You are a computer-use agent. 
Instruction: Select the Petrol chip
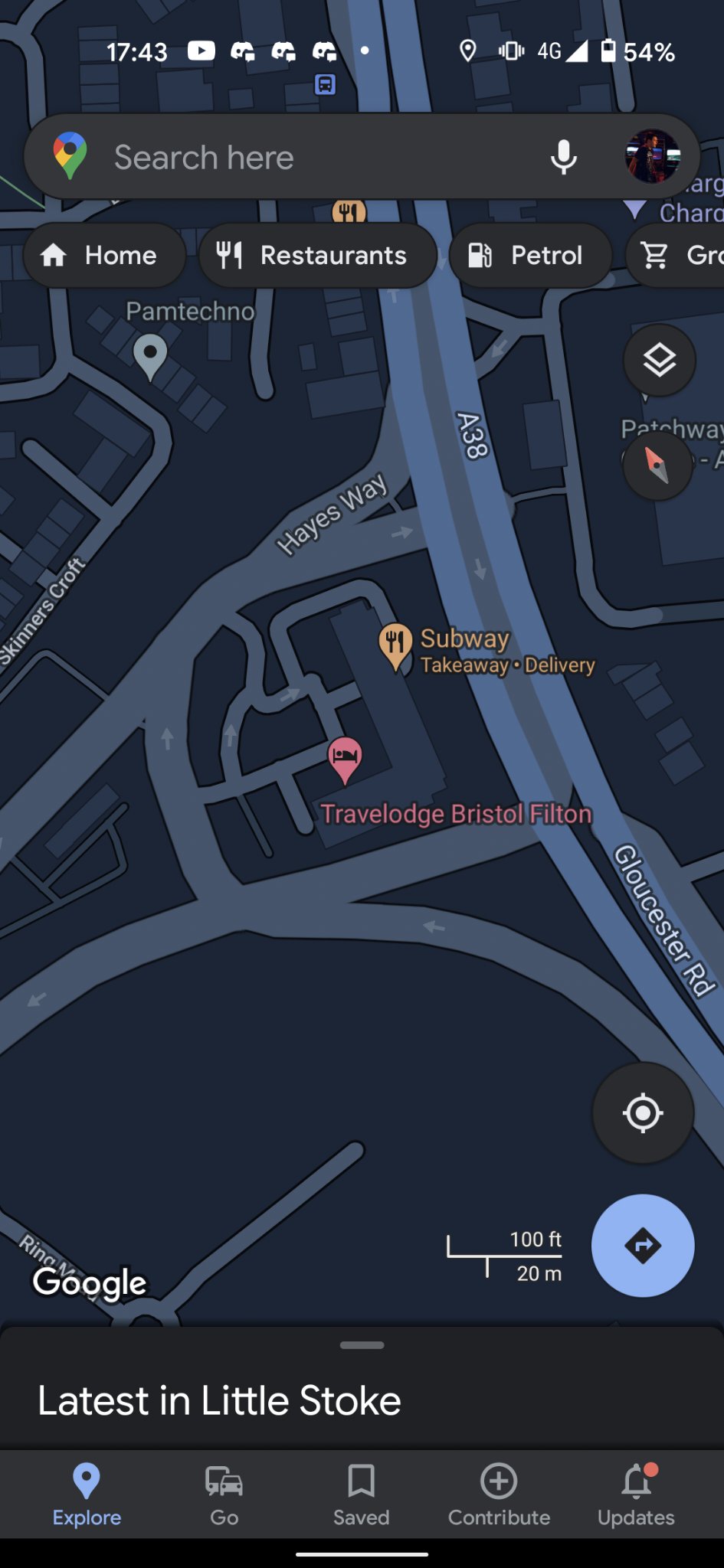tap(530, 256)
